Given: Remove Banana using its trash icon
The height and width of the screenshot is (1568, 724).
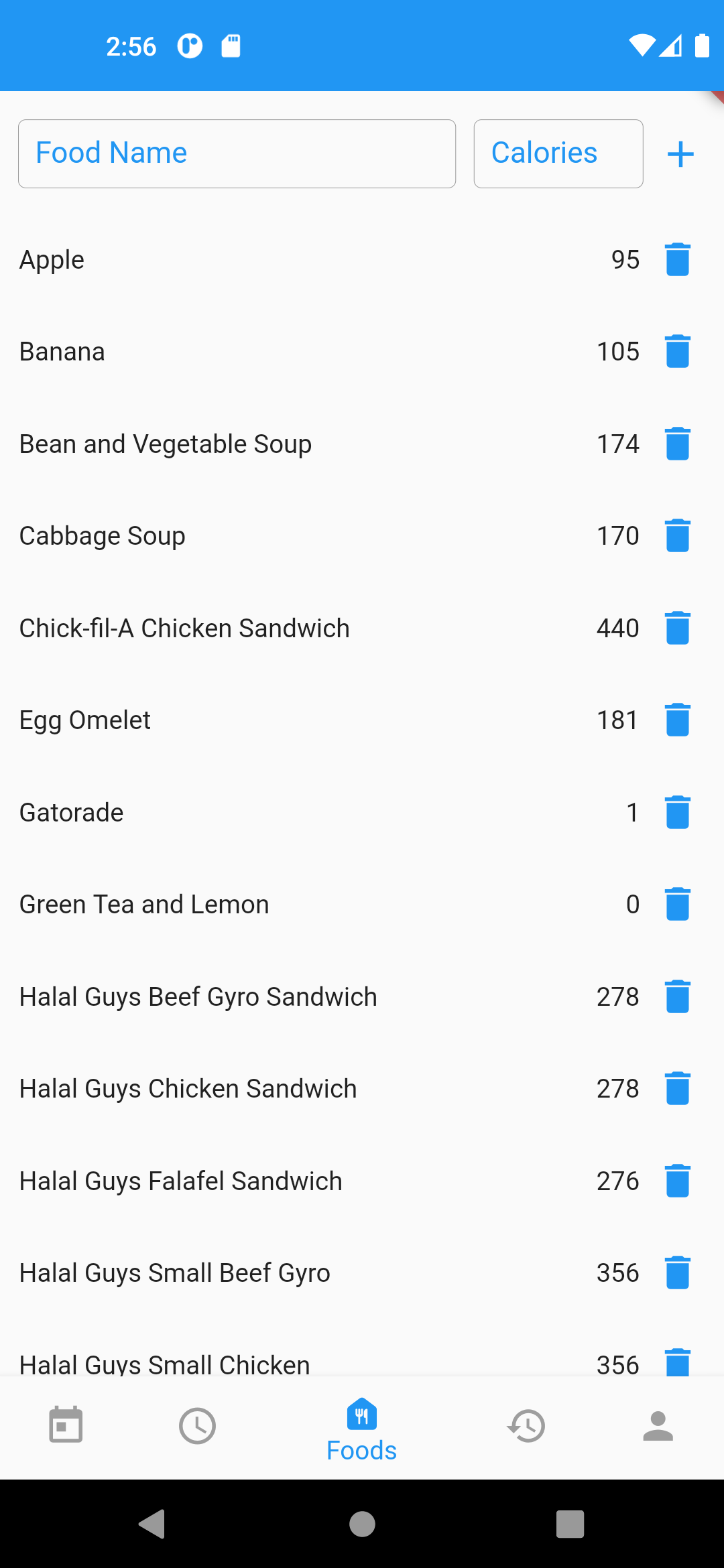Looking at the screenshot, I should (678, 351).
